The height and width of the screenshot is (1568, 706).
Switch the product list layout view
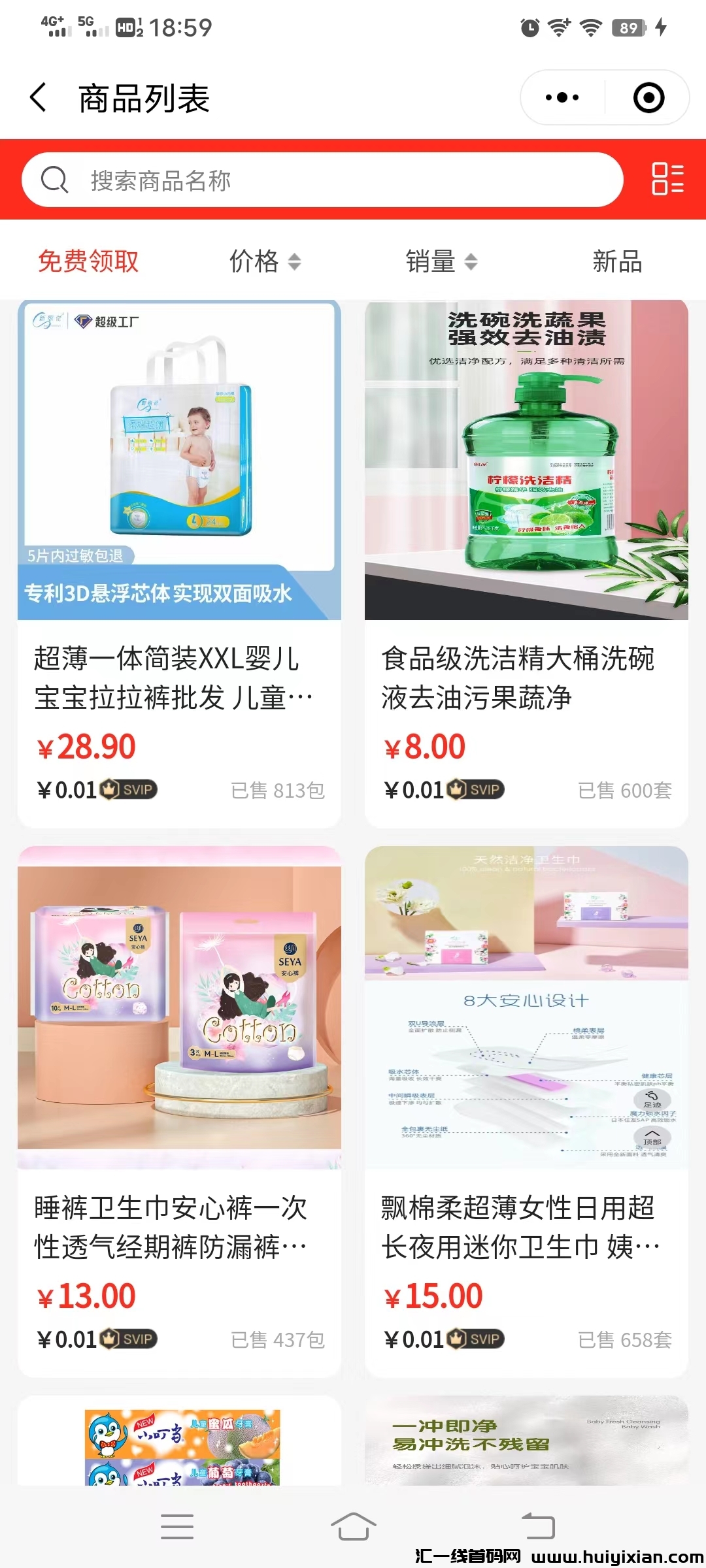pos(667,179)
